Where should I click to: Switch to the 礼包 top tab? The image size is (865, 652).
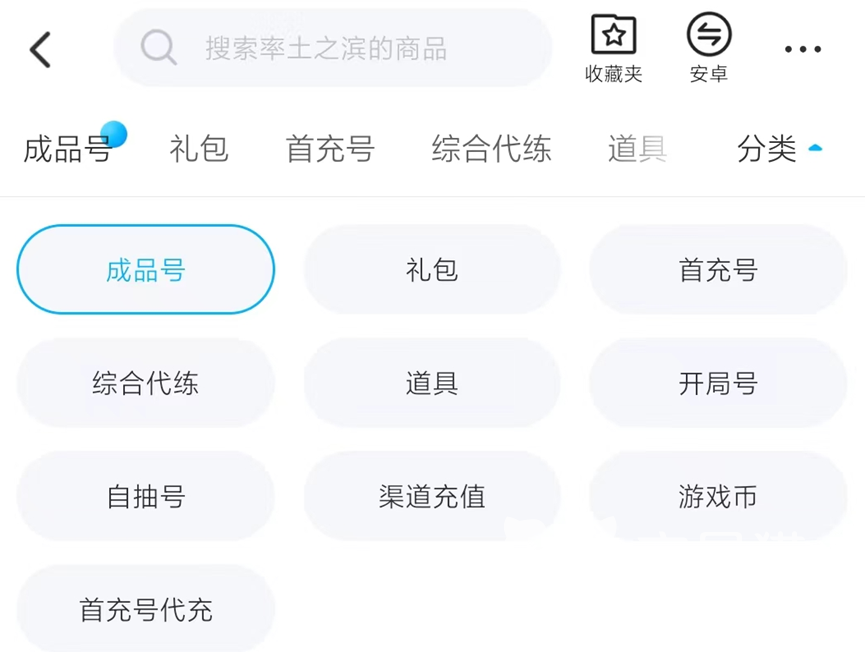(199, 149)
